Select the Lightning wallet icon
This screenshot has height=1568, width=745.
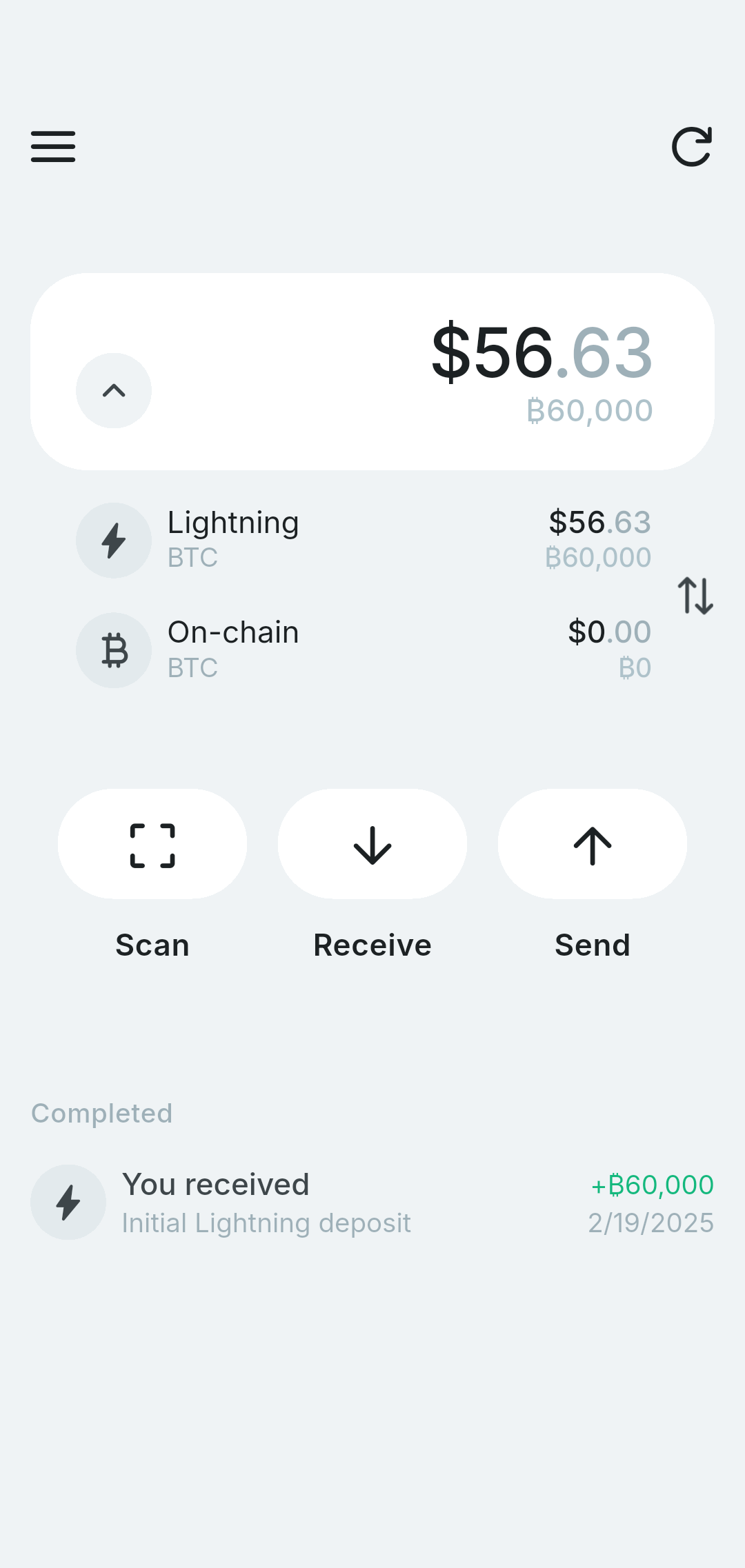114,540
